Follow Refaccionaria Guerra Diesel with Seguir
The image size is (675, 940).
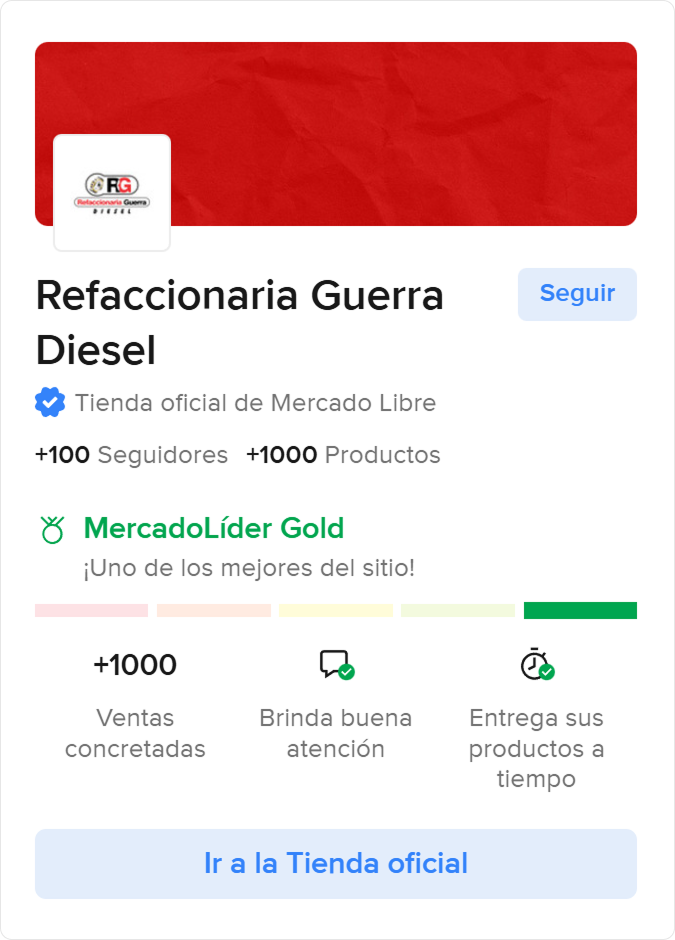[577, 294]
